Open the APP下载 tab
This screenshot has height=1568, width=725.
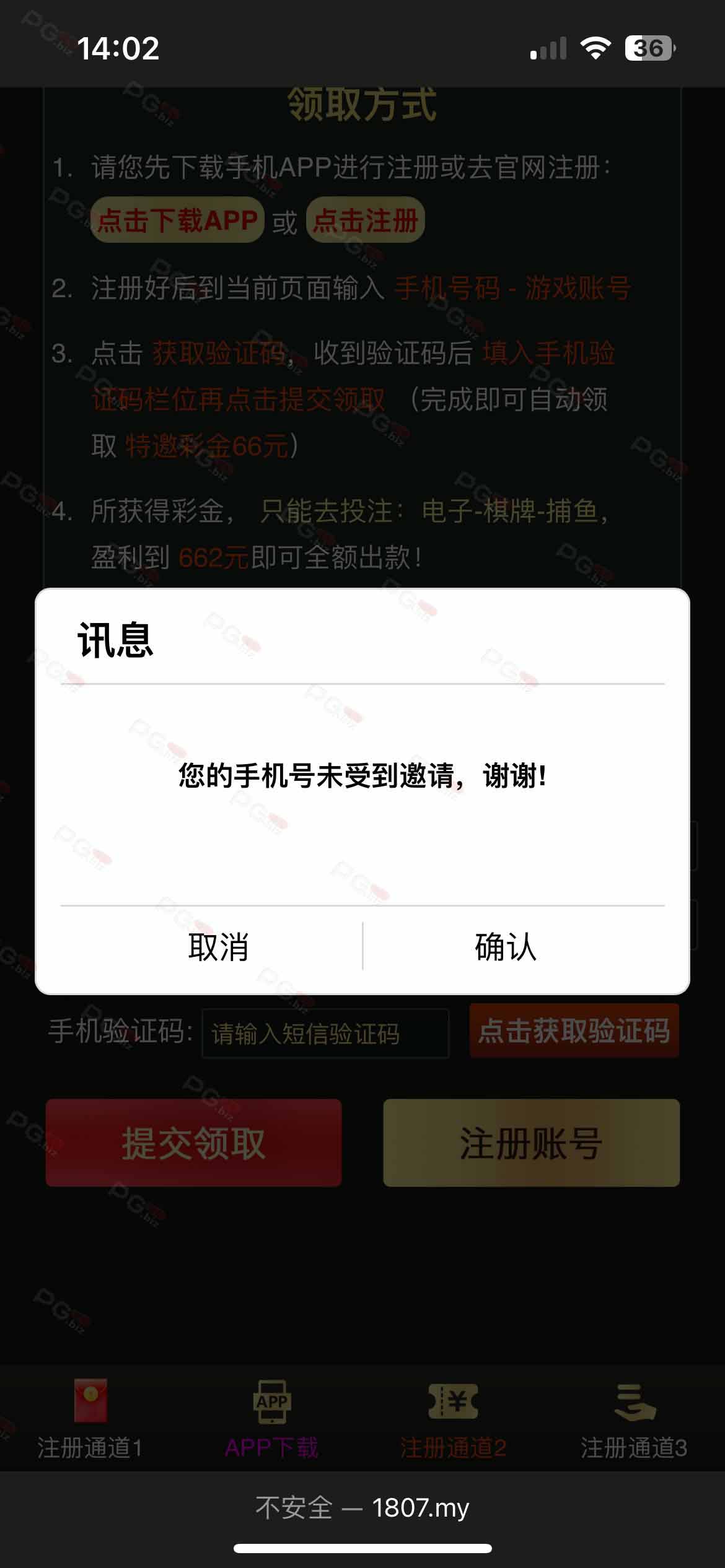[x=271, y=1418]
